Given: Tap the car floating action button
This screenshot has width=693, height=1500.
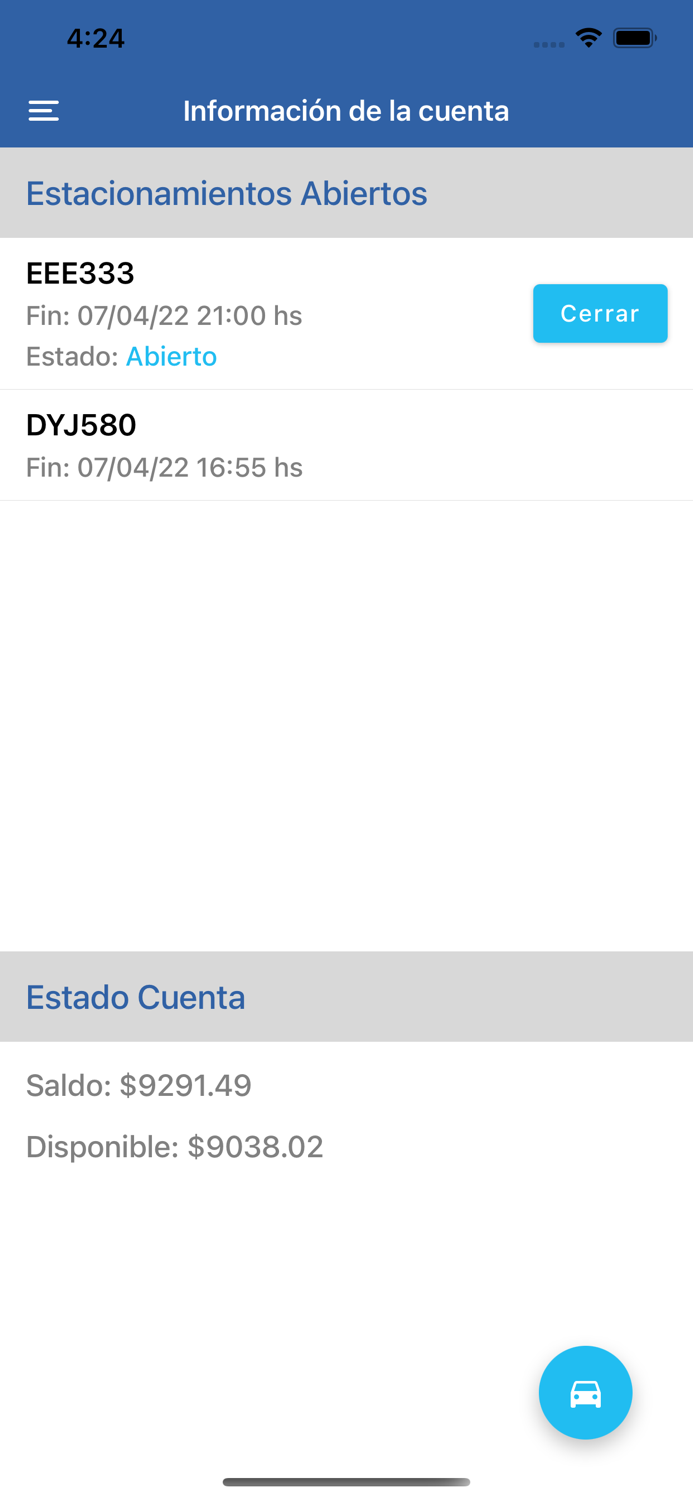Looking at the screenshot, I should 585,1392.
